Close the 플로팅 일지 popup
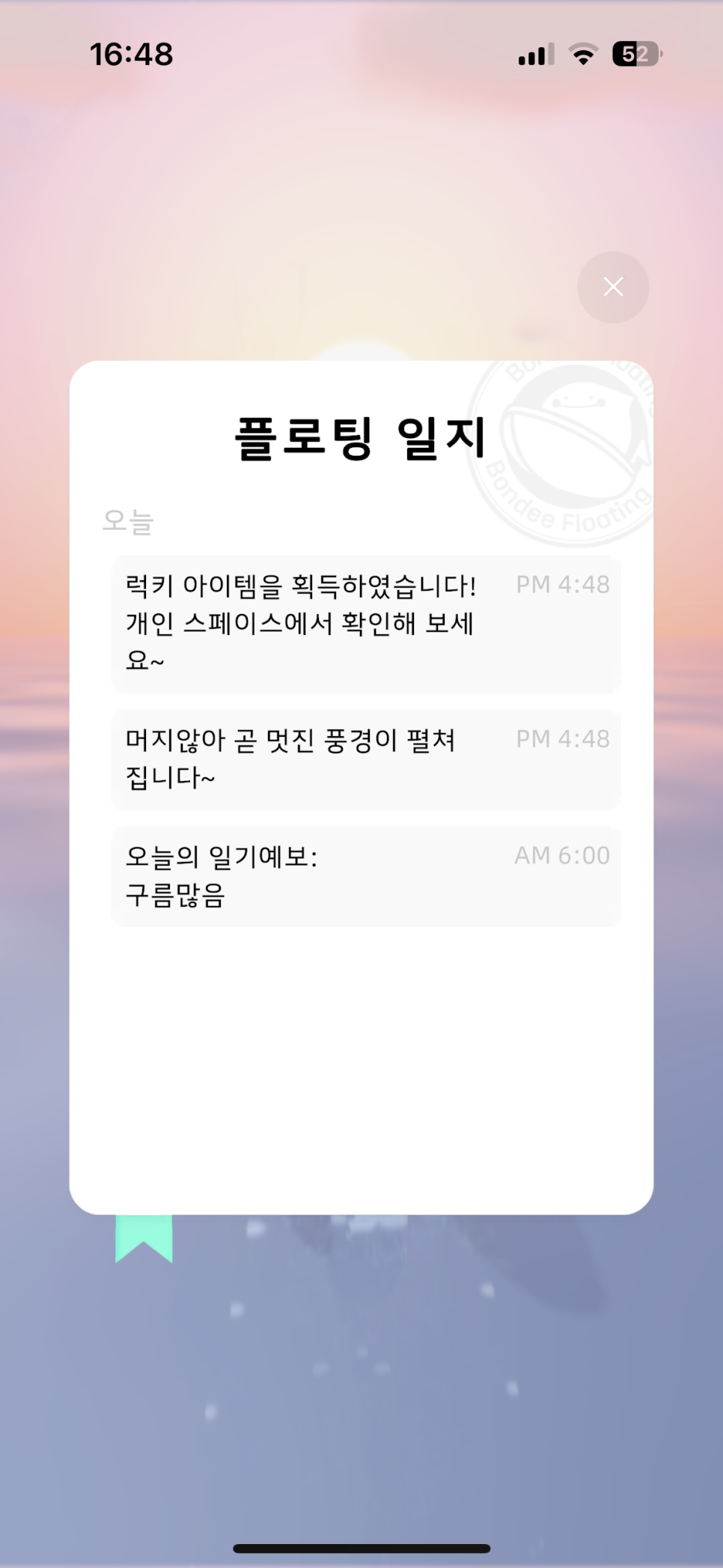 pos(613,287)
